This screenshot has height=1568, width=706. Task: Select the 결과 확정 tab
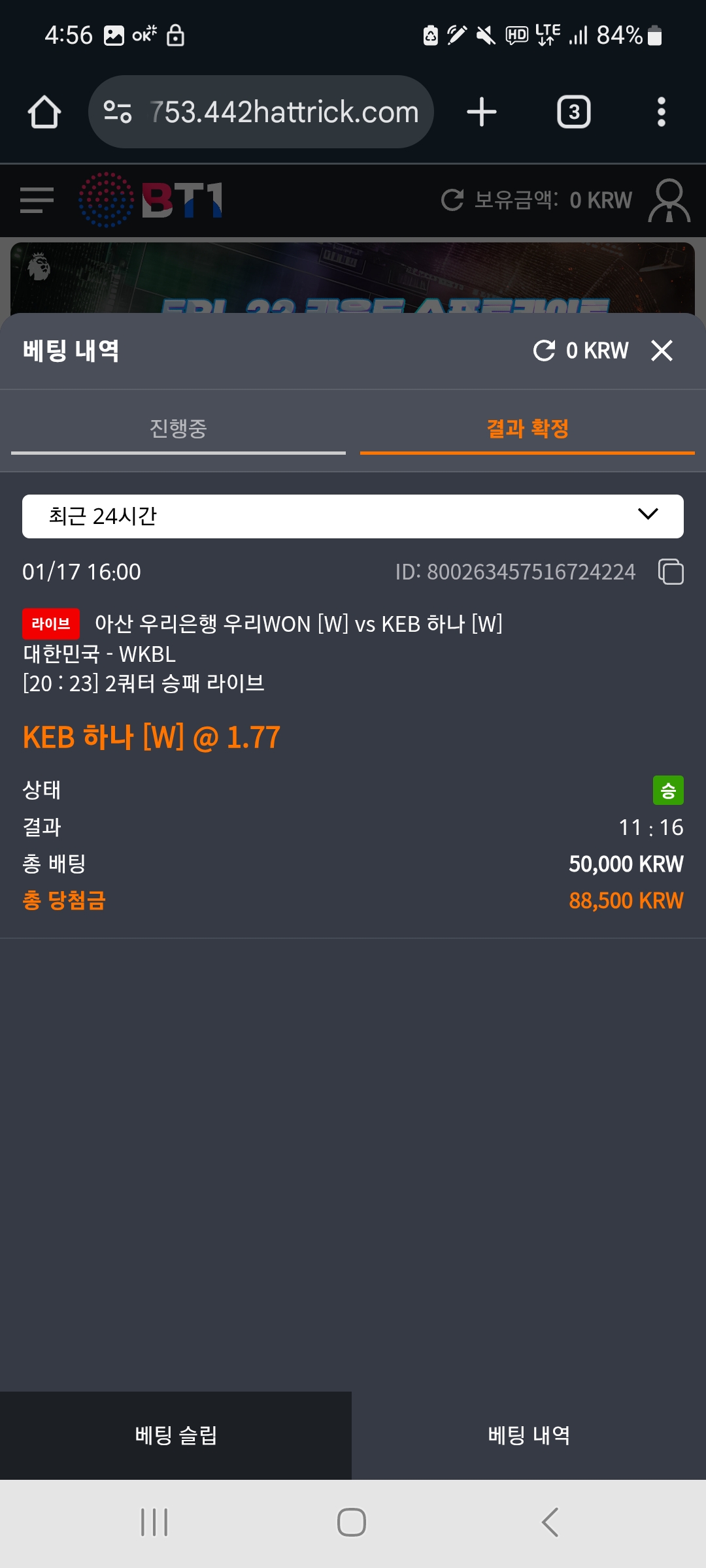tap(527, 429)
